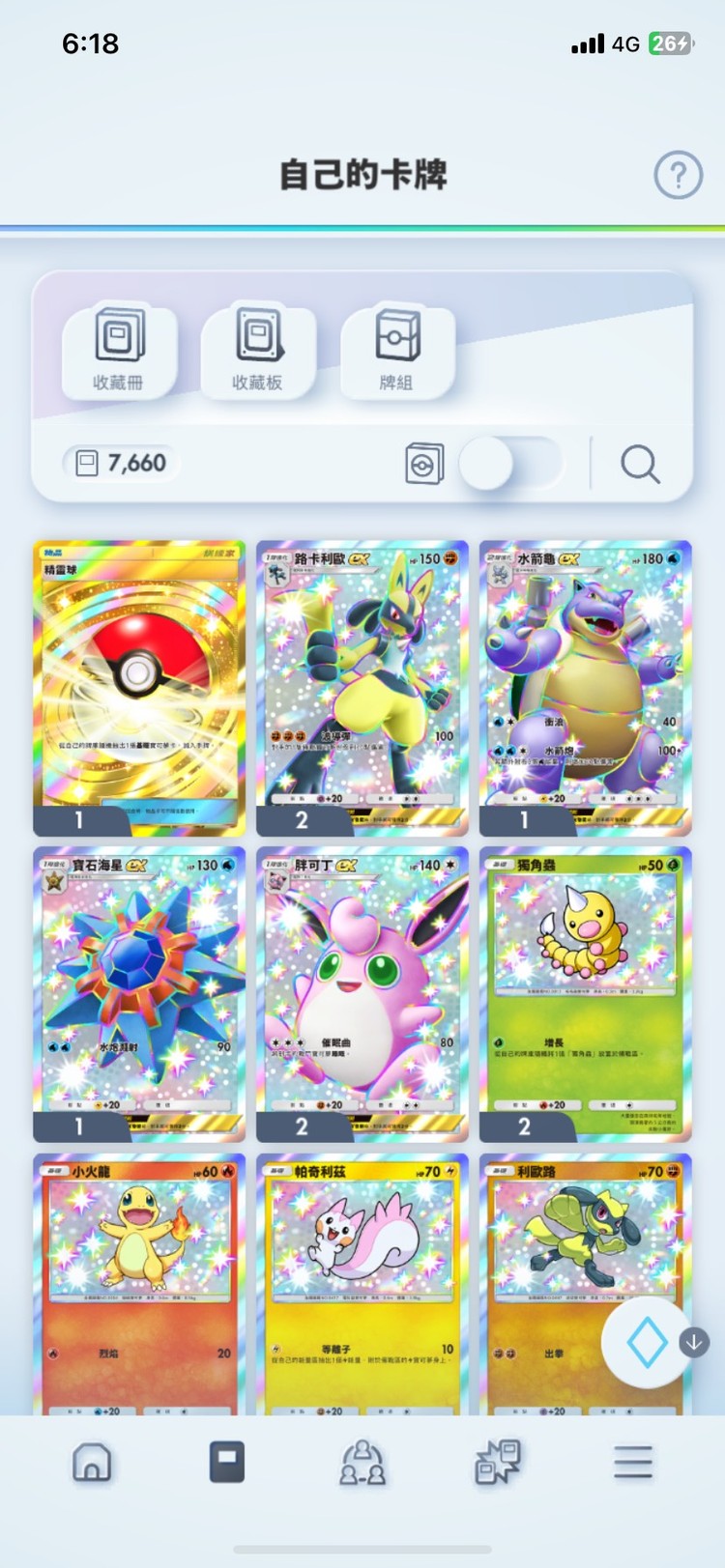The width and height of the screenshot is (725, 1568).
Task: Go to the home tab
Action: pos(92,1463)
